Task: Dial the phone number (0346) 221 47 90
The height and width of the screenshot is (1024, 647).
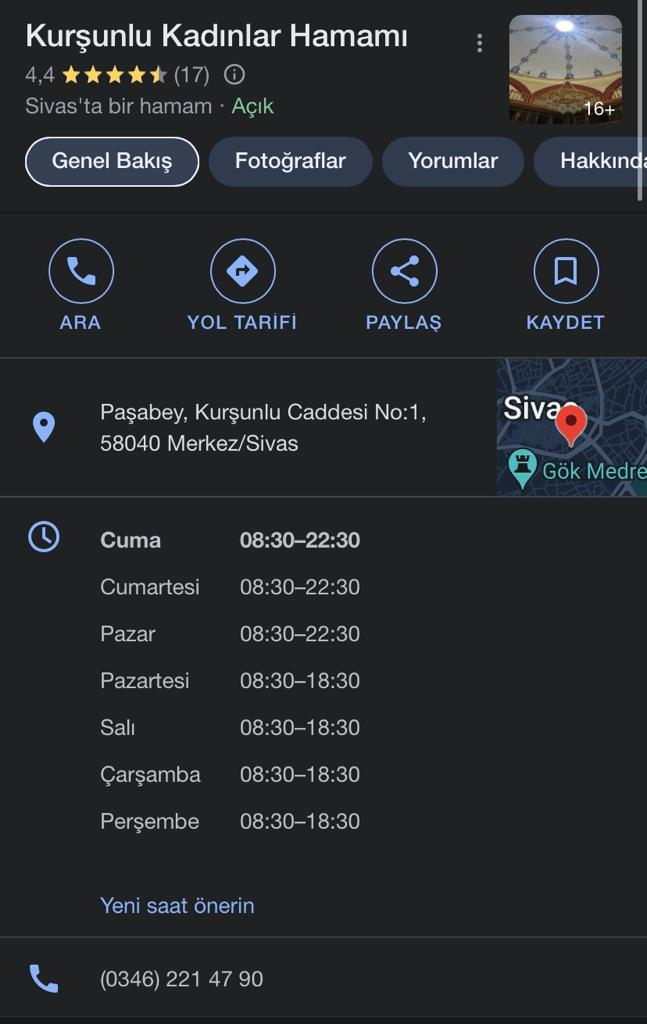Action: (x=181, y=979)
